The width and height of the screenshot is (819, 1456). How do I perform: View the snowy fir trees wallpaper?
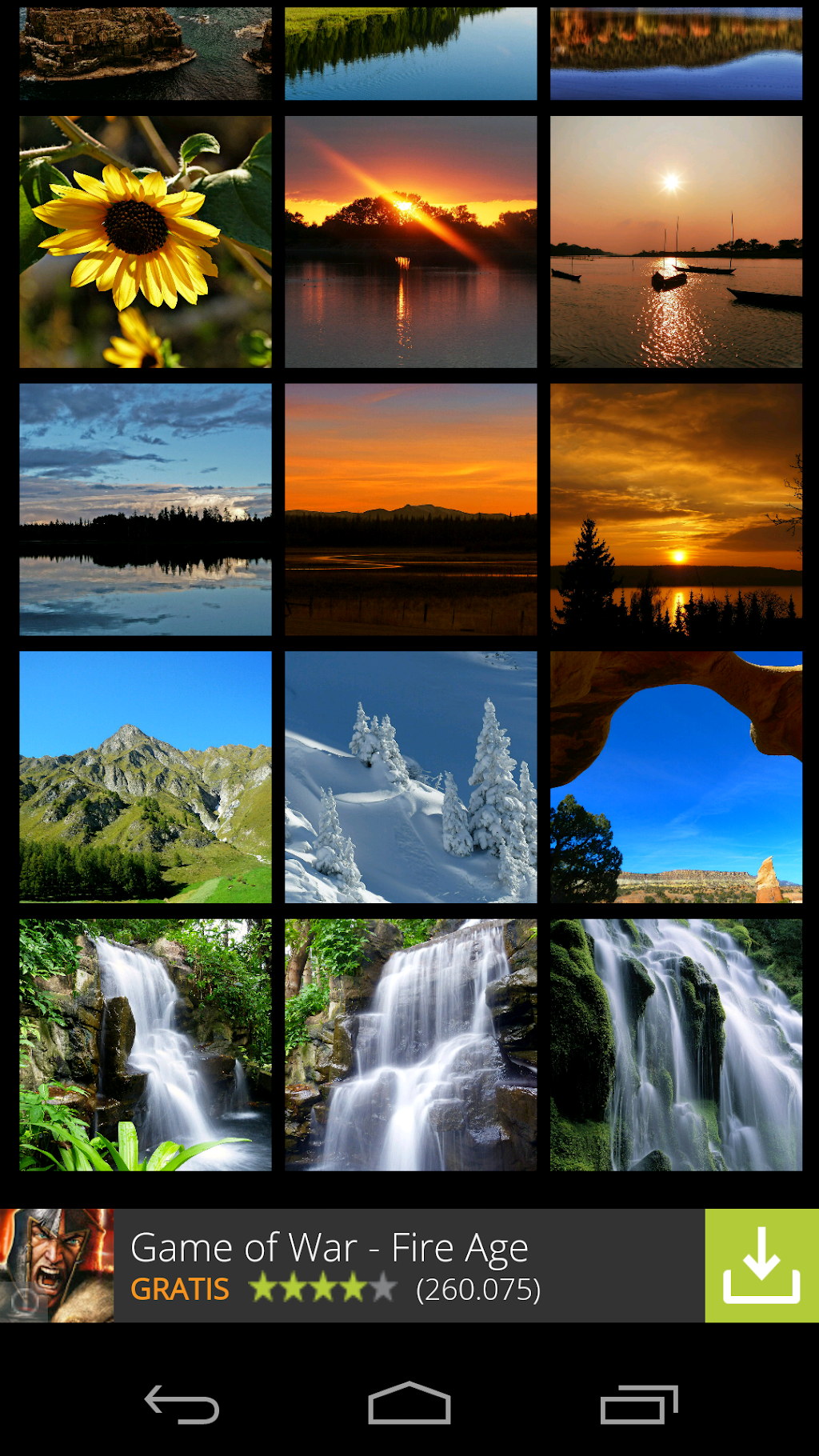pyautogui.click(x=410, y=777)
